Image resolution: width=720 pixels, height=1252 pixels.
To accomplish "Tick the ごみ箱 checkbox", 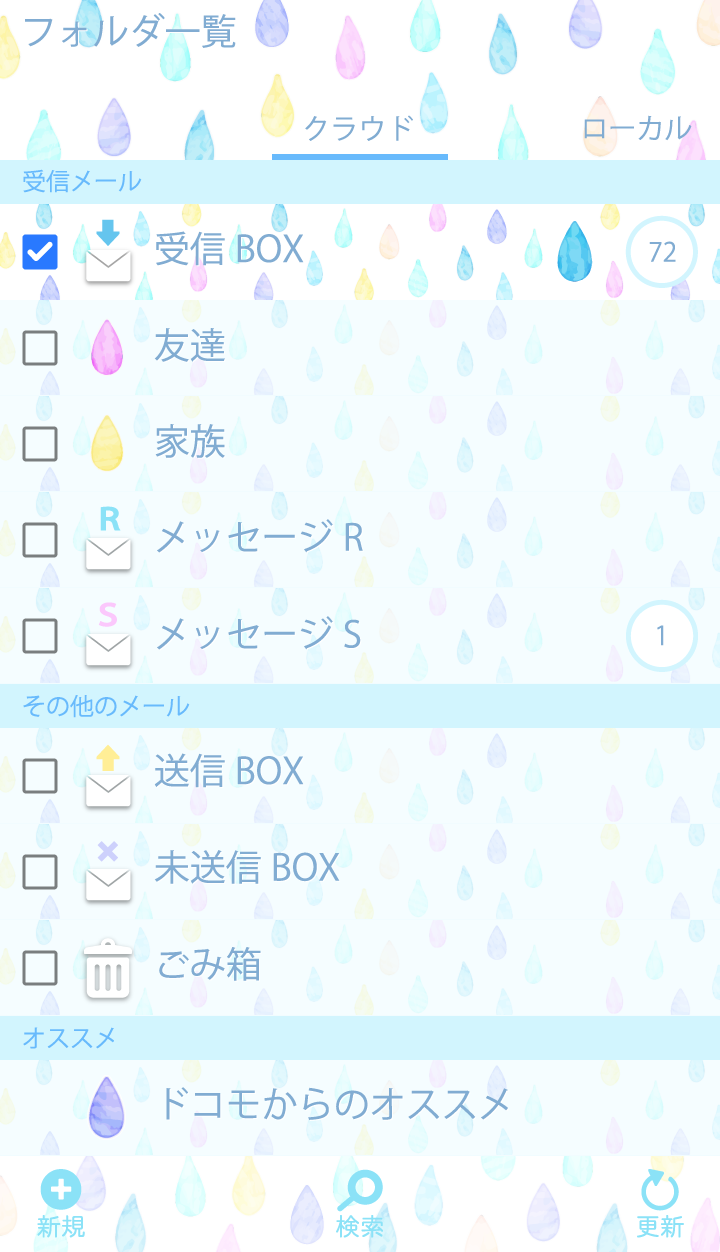I will [40, 967].
